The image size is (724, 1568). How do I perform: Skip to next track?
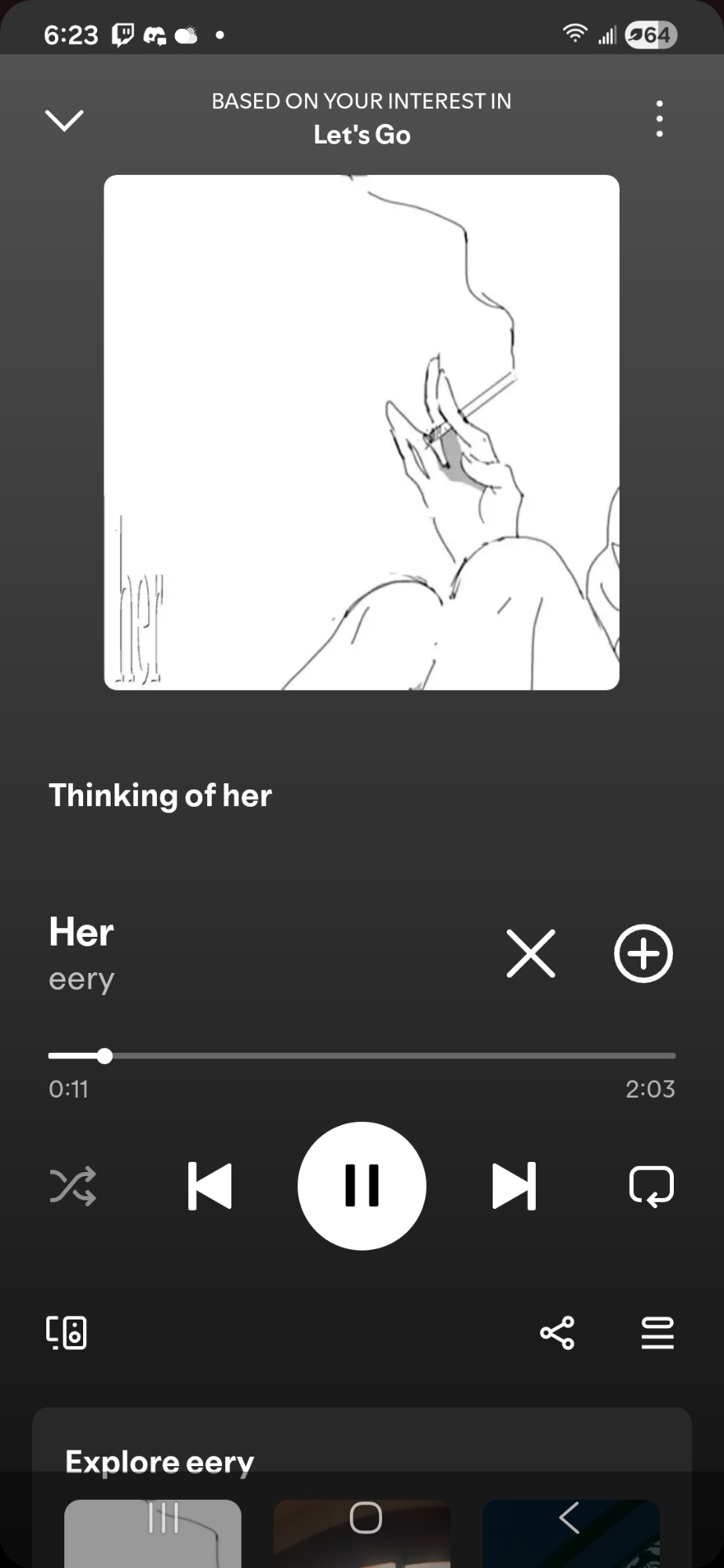click(x=514, y=1185)
